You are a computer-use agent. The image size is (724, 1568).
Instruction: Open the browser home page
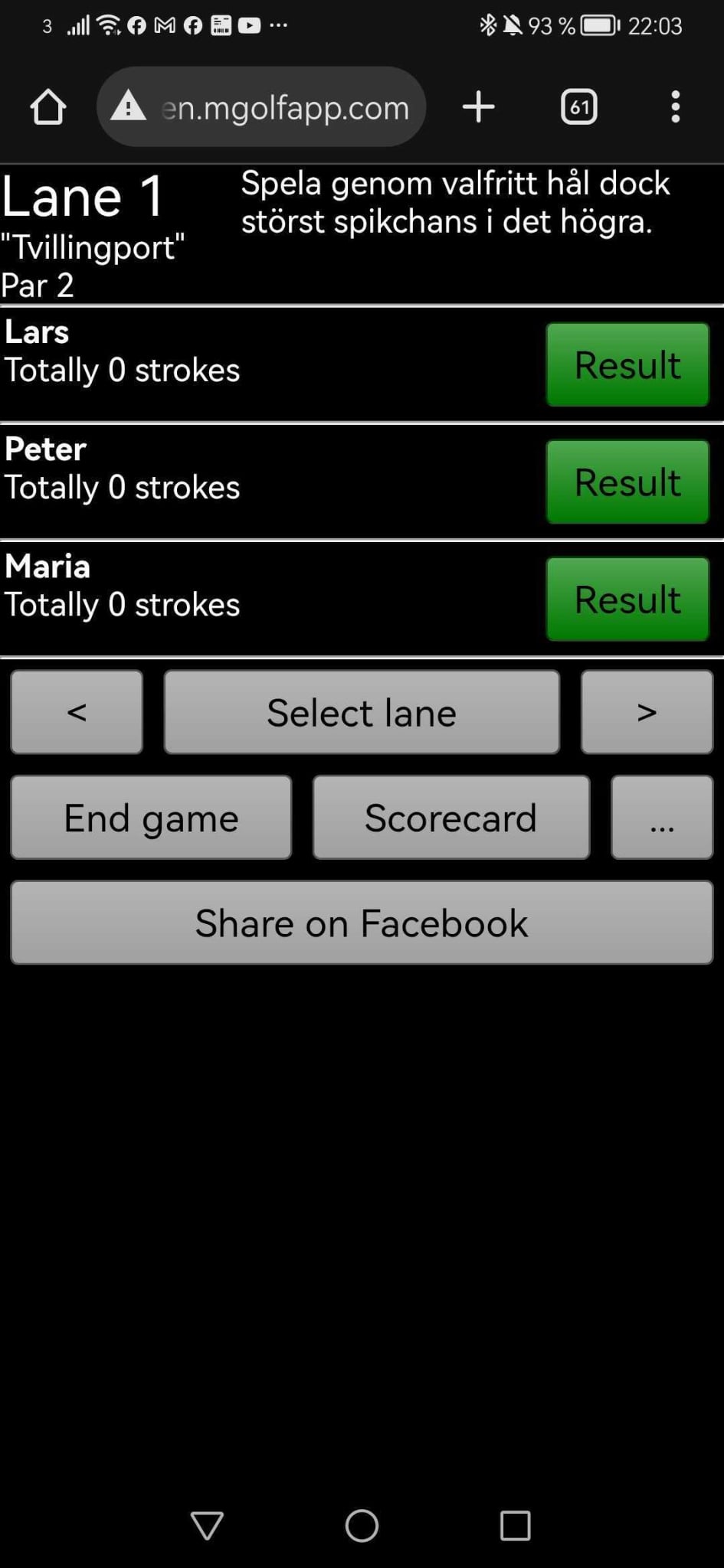click(48, 107)
